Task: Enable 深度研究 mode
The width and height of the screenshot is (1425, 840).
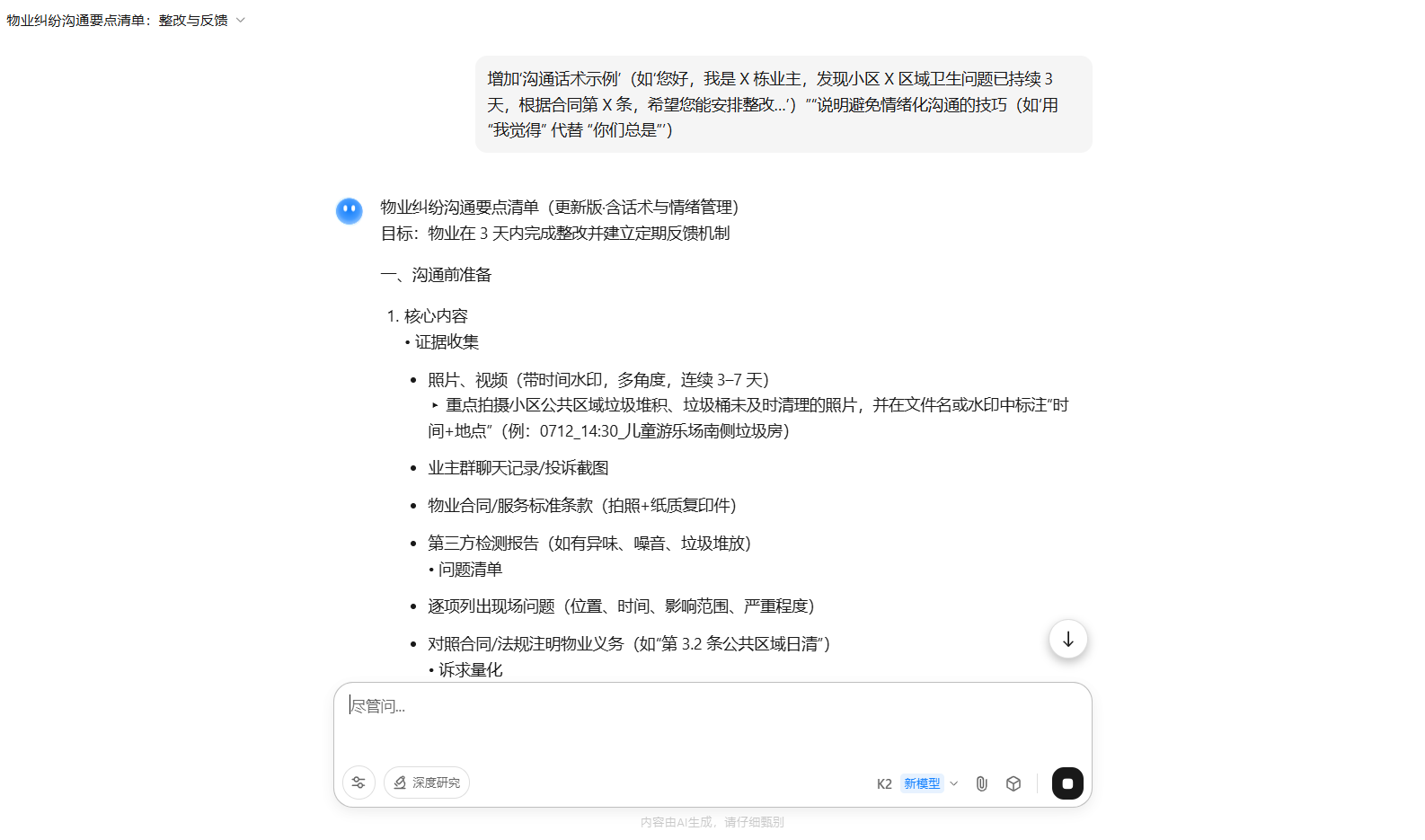Action: 427,783
